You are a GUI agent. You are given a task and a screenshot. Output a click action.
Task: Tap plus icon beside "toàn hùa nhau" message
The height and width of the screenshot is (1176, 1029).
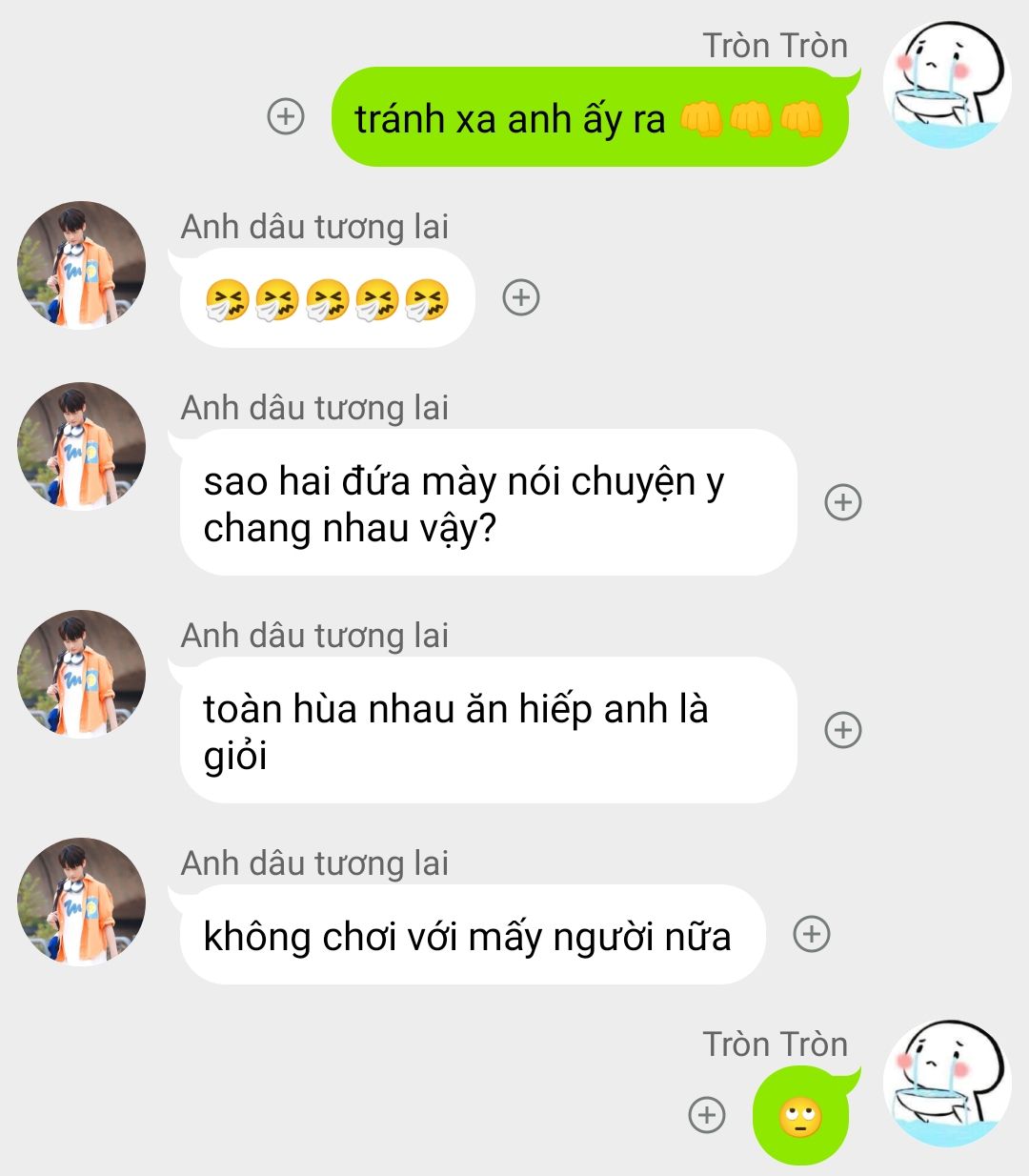[843, 730]
